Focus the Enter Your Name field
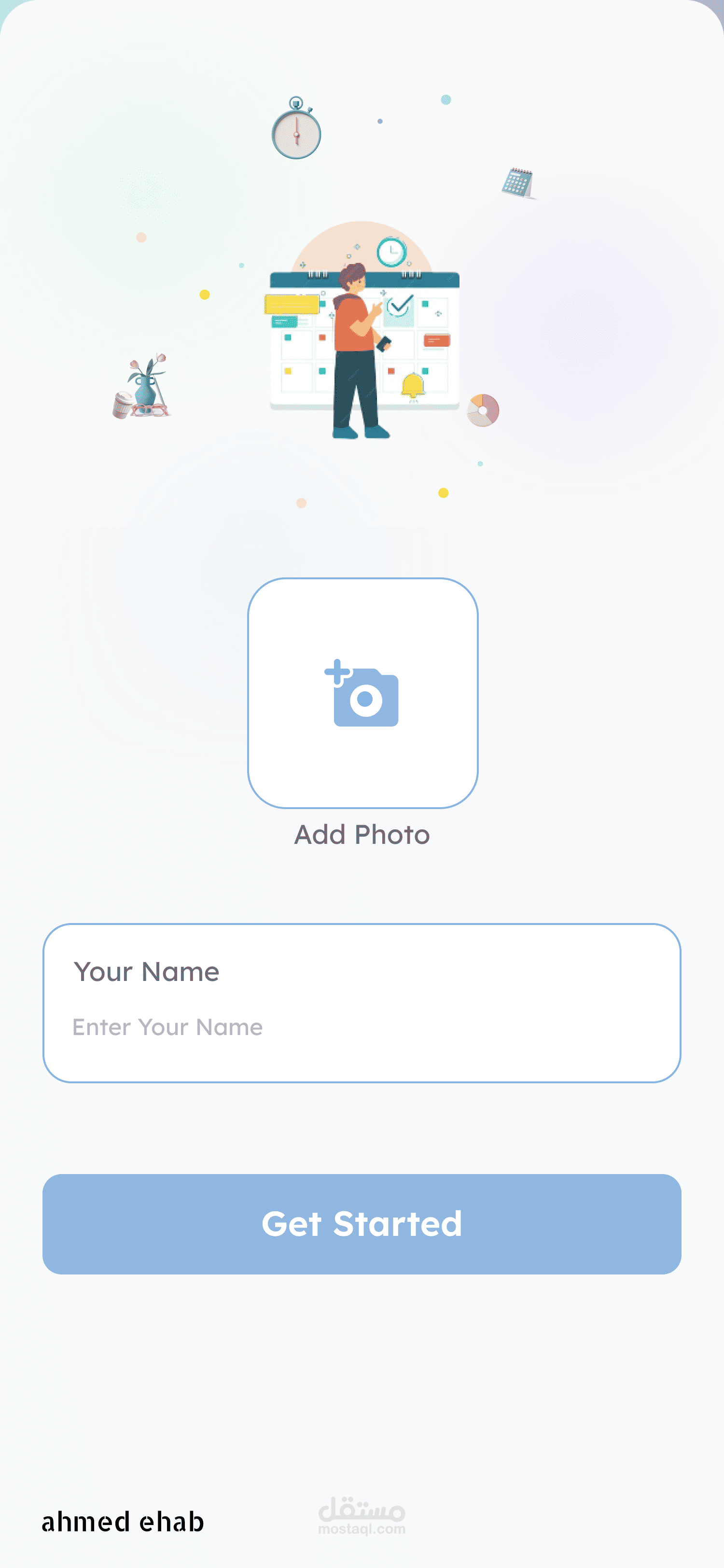The image size is (724, 1568). tap(362, 1003)
